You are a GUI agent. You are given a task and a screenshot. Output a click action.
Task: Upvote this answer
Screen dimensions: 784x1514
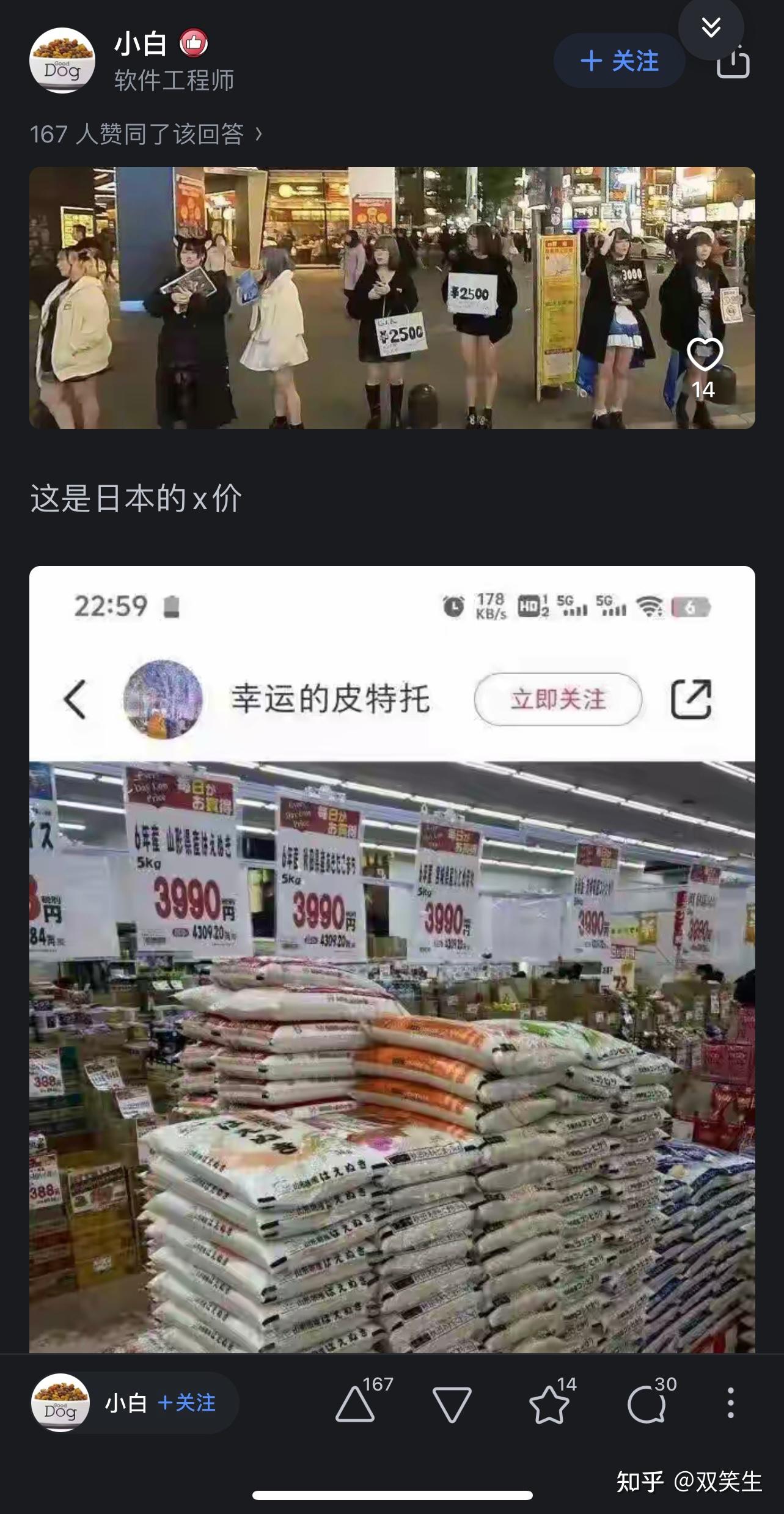click(356, 1404)
